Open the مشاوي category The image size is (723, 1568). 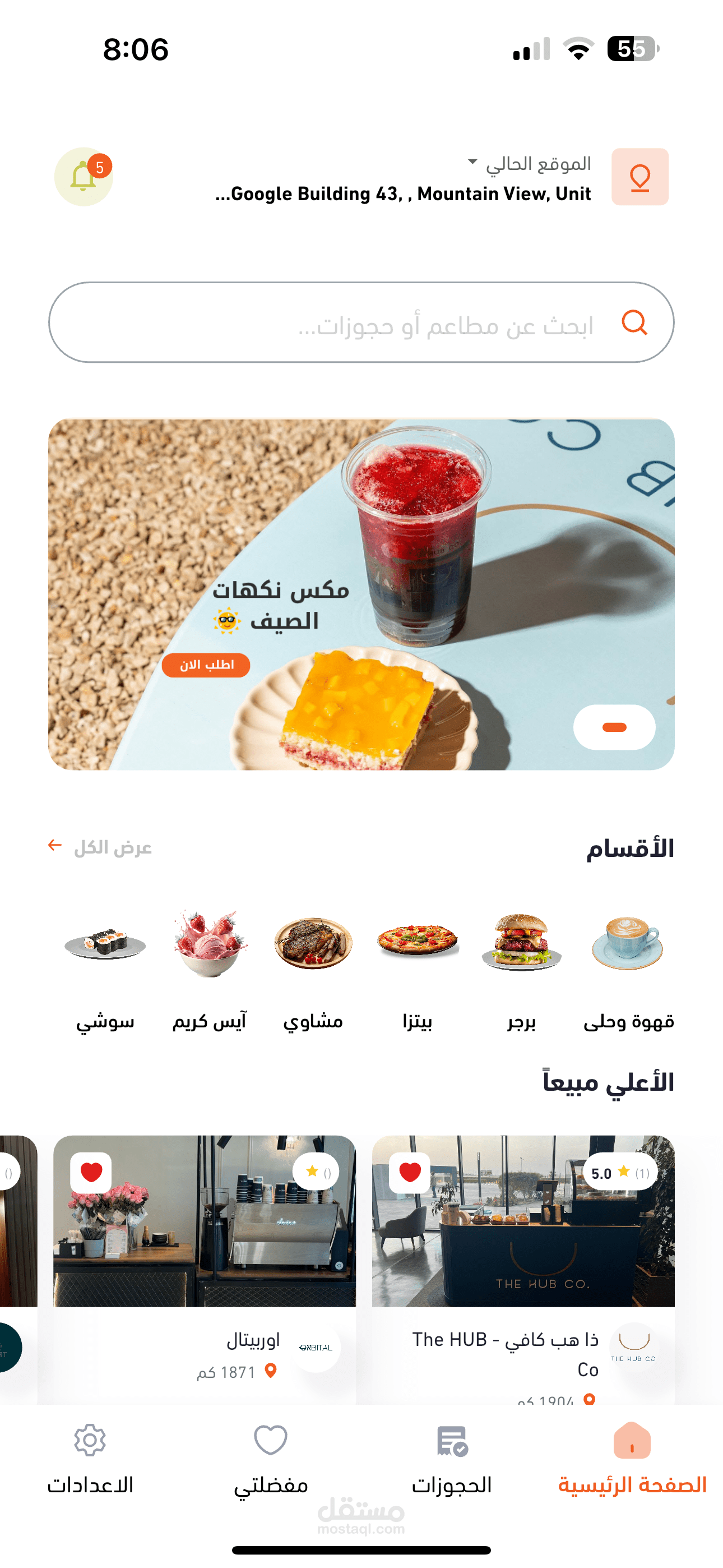(x=313, y=969)
